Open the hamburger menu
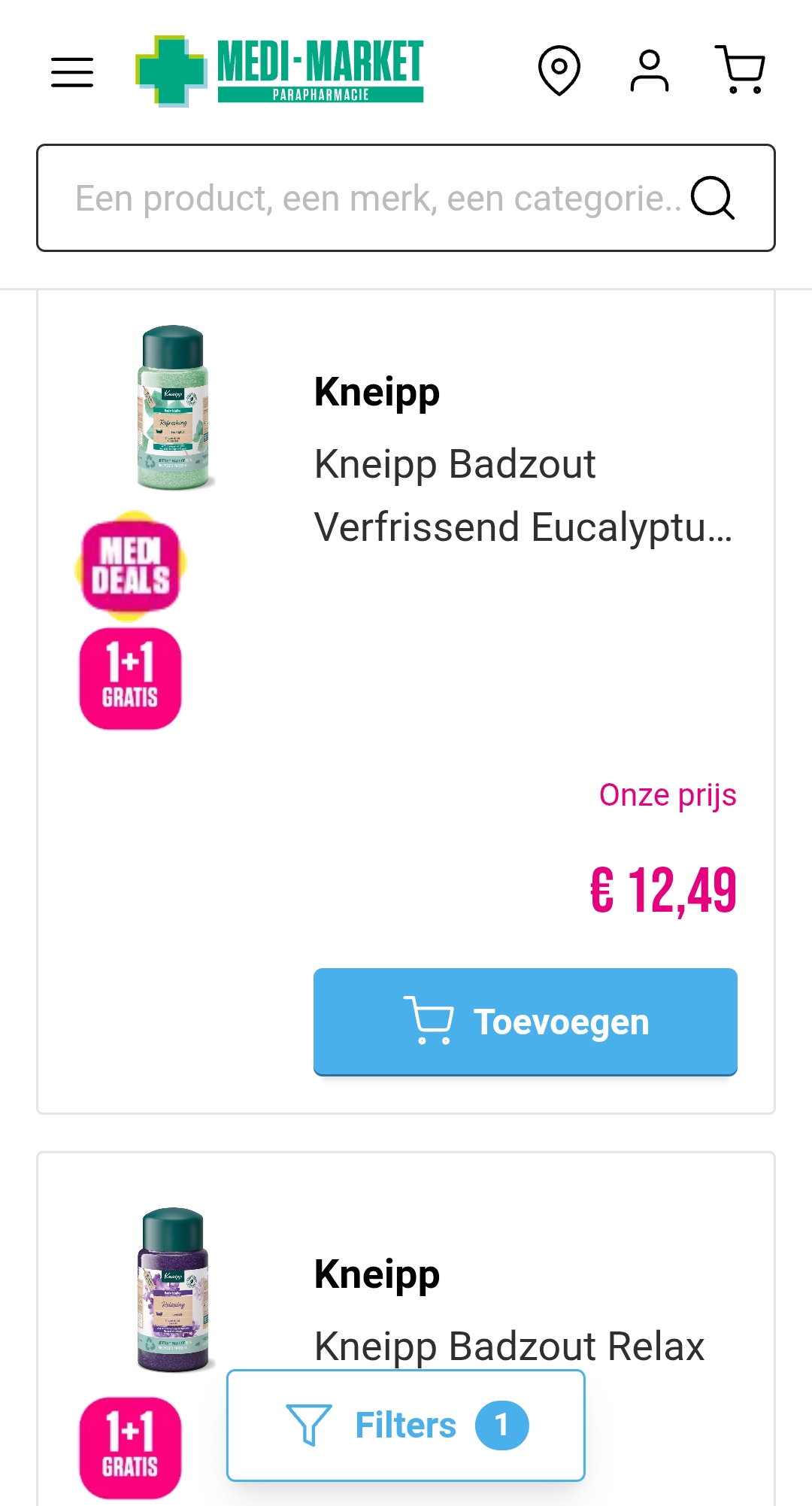 [x=72, y=71]
